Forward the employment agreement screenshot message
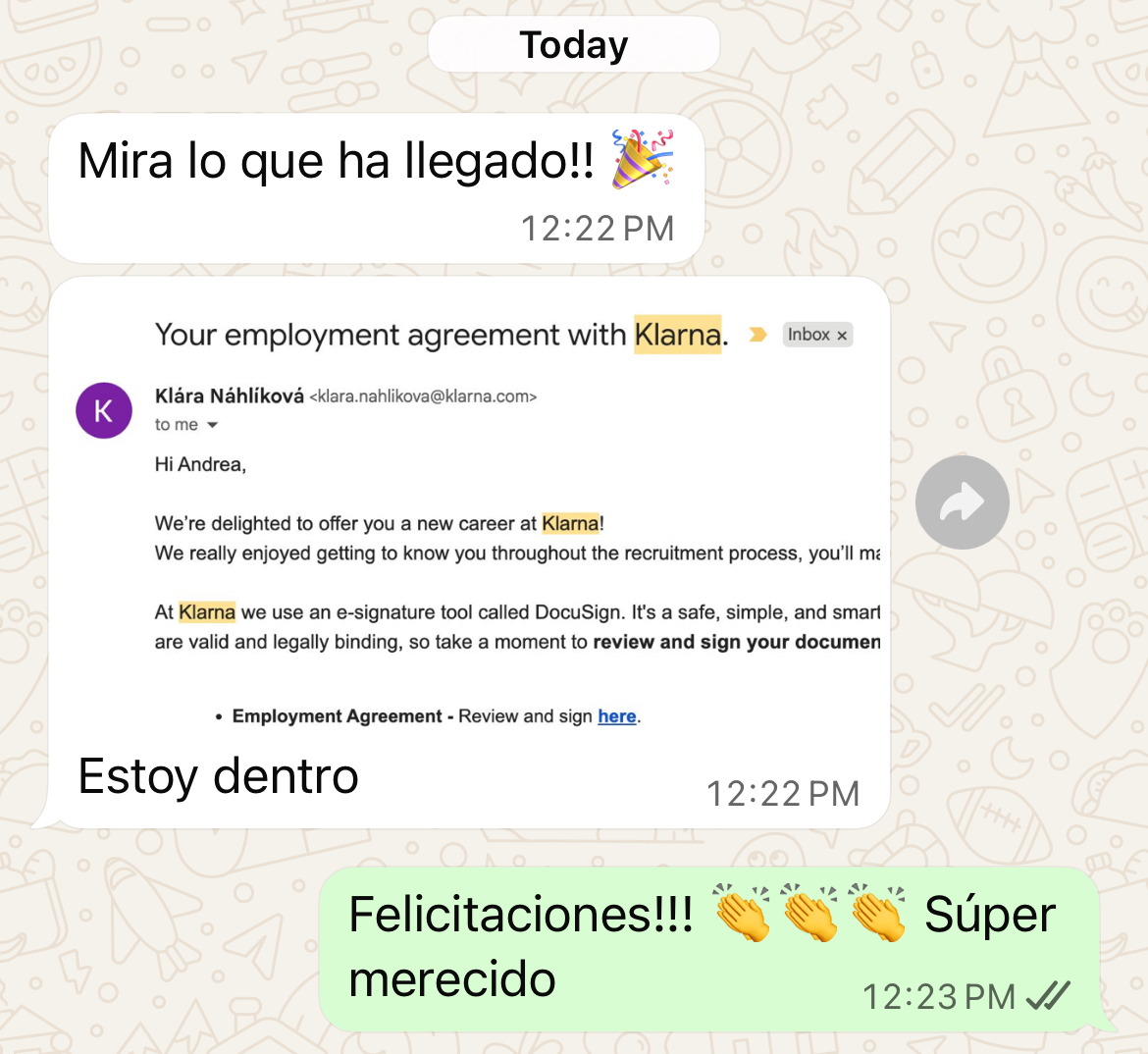Image resolution: width=1148 pixels, height=1054 pixels. [x=962, y=502]
